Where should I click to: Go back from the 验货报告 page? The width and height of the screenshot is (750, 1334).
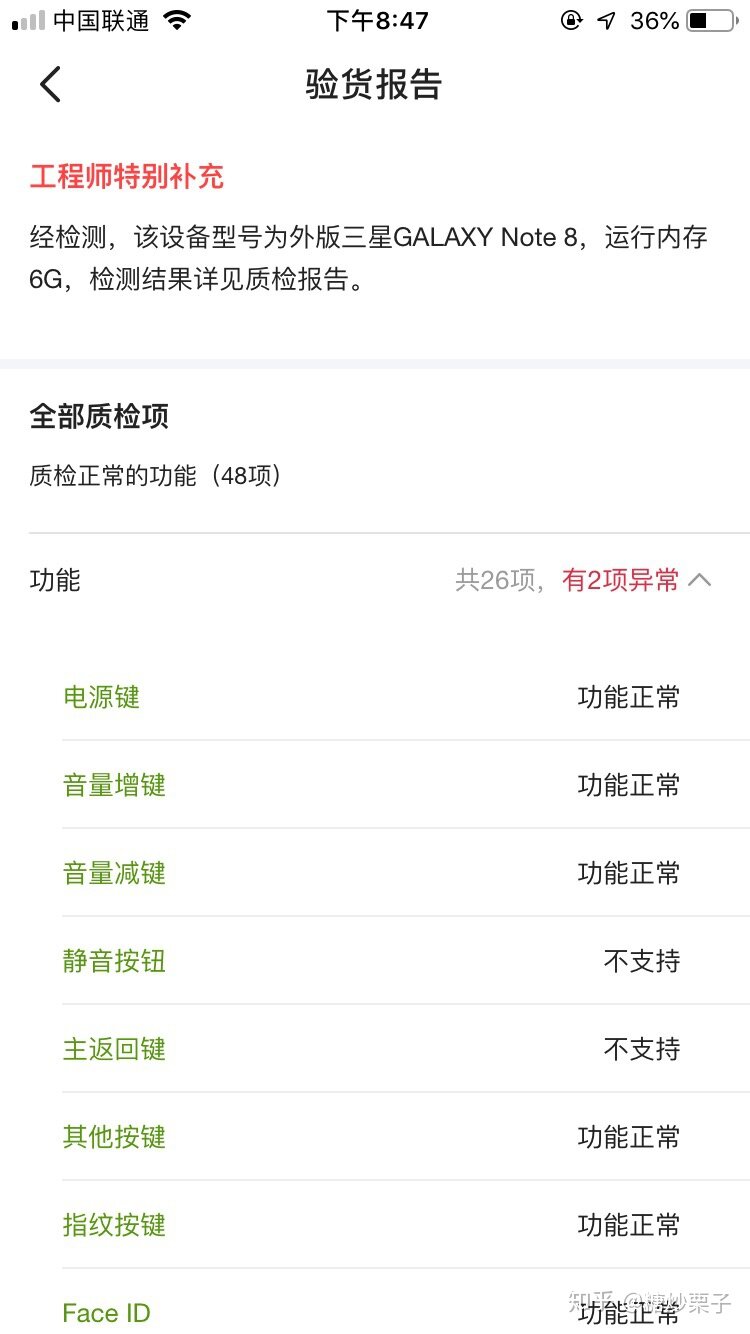[x=50, y=85]
